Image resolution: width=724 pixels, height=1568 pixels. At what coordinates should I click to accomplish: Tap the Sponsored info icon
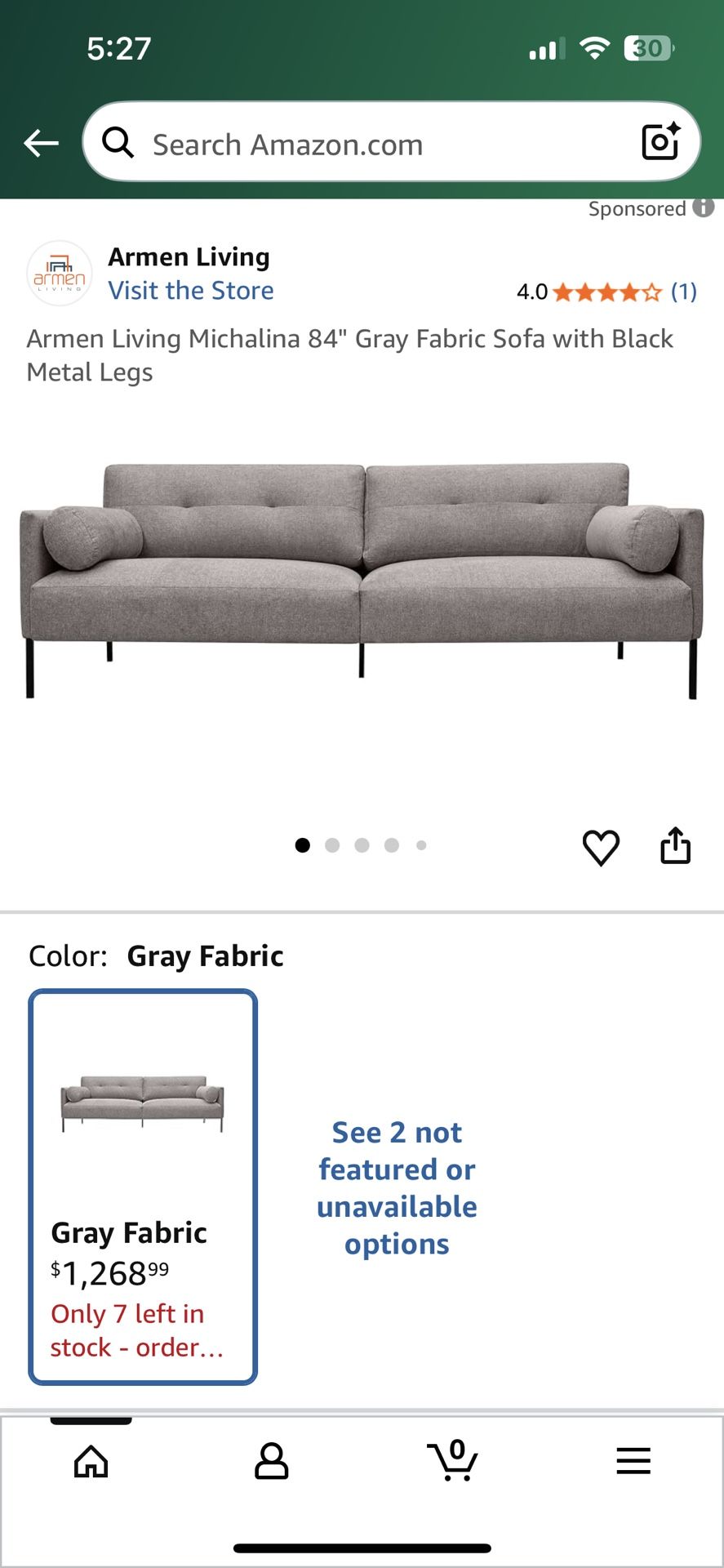(x=703, y=208)
